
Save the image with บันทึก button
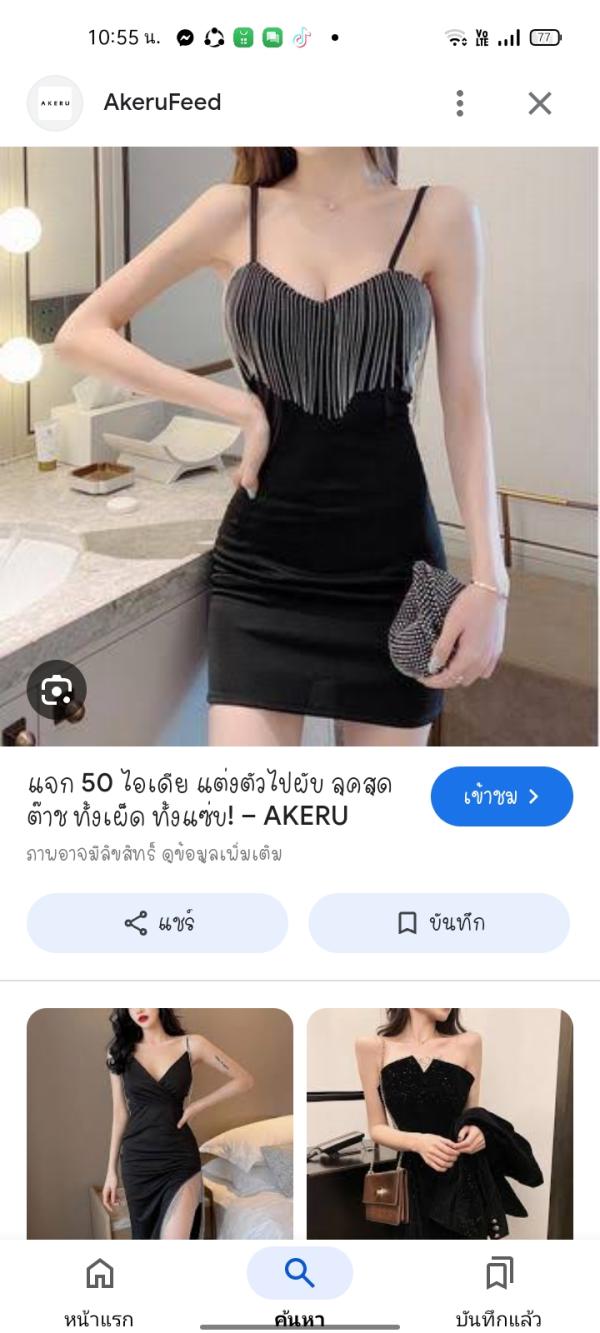click(x=439, y=922)
